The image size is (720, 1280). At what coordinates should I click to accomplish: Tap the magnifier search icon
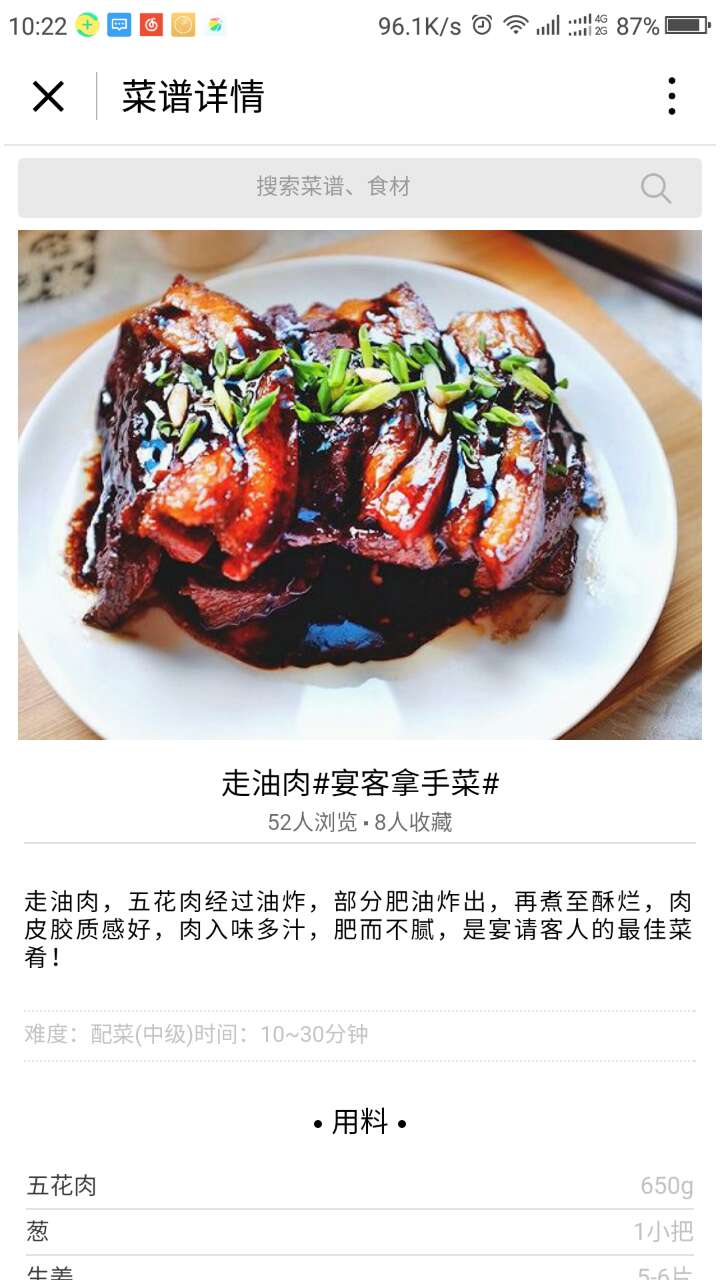click(655, 188)
